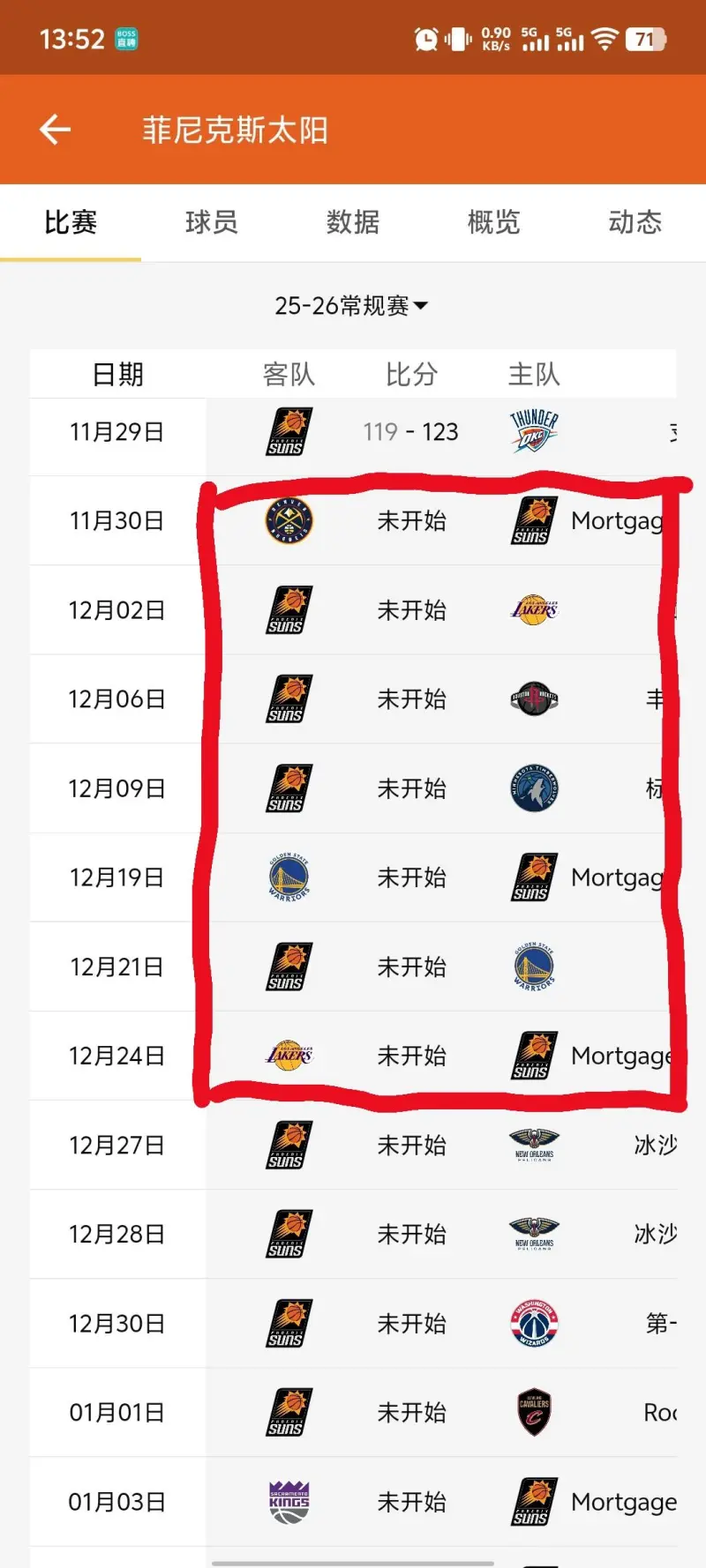Select the Cleveland Cavaliers logo on January 01

tap(534, 1412)
